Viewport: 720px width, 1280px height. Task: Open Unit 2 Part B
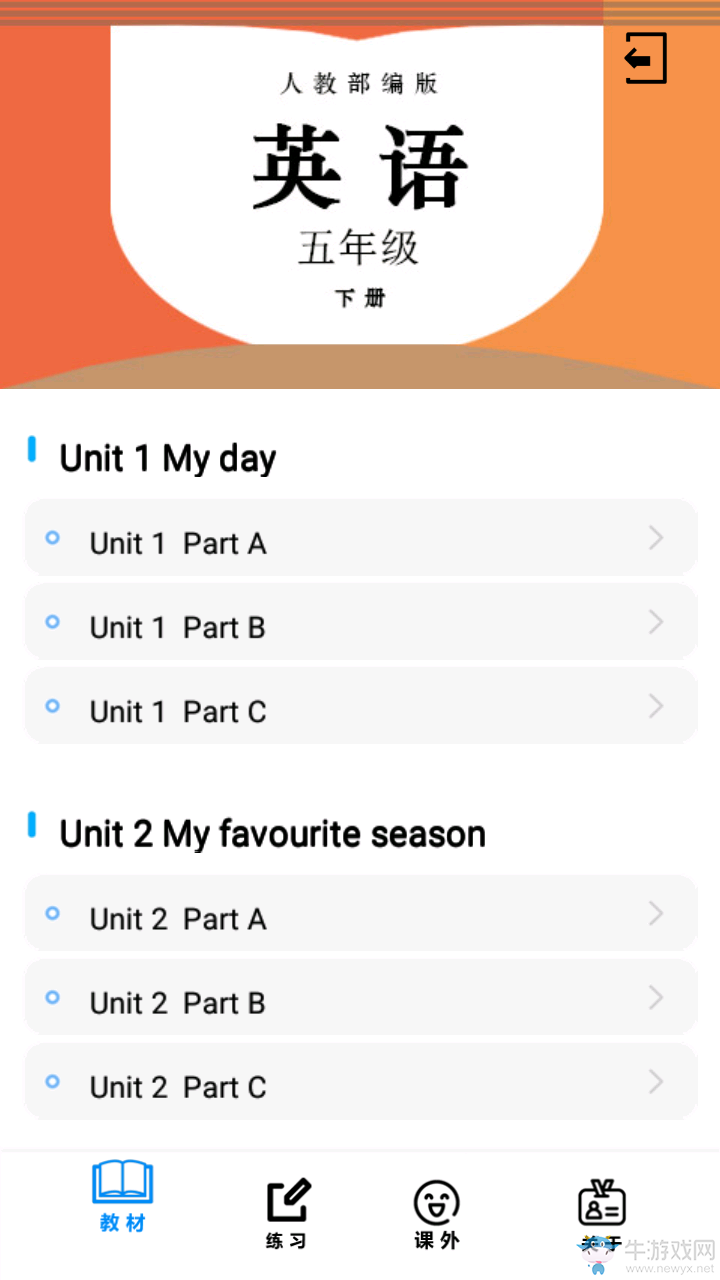360,997
